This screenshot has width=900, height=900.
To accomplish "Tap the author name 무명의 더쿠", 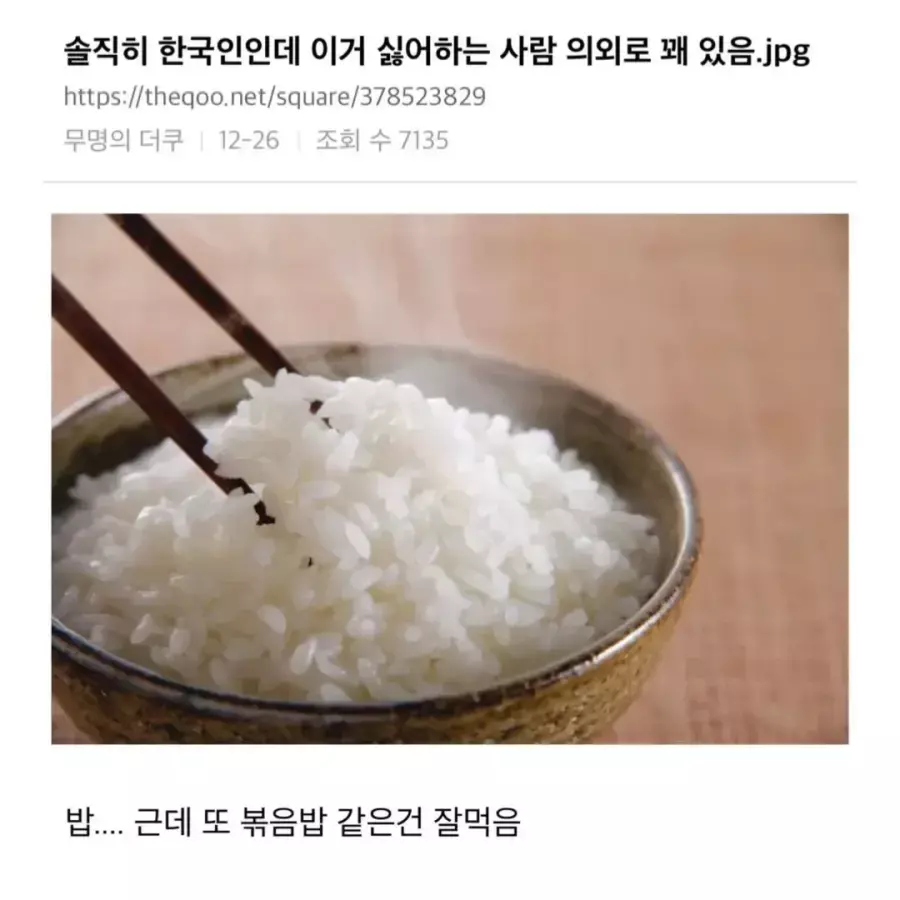I will (123, 140).
